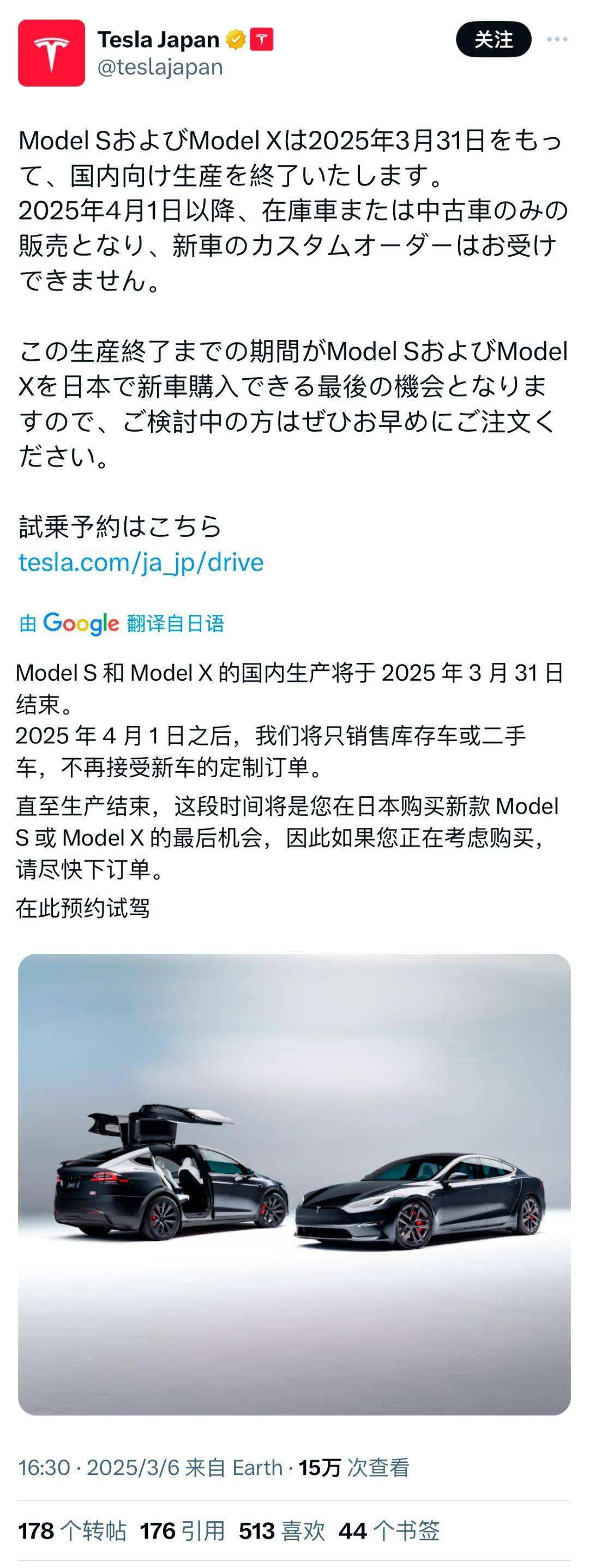View the 513 喜欢 likes list
This screenshot has width=589, height=1568.
281,1530
